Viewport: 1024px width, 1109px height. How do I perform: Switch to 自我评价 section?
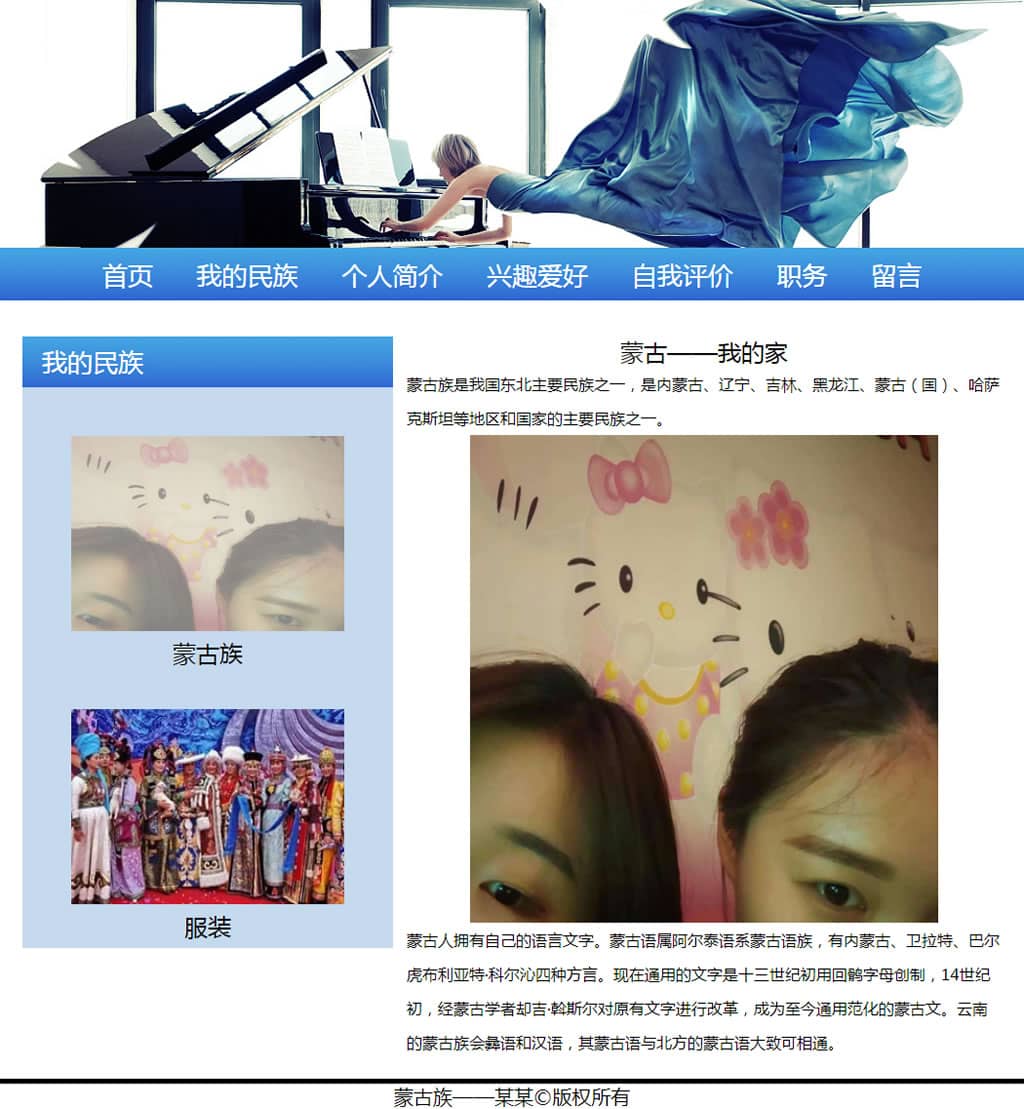coord(683,276)
